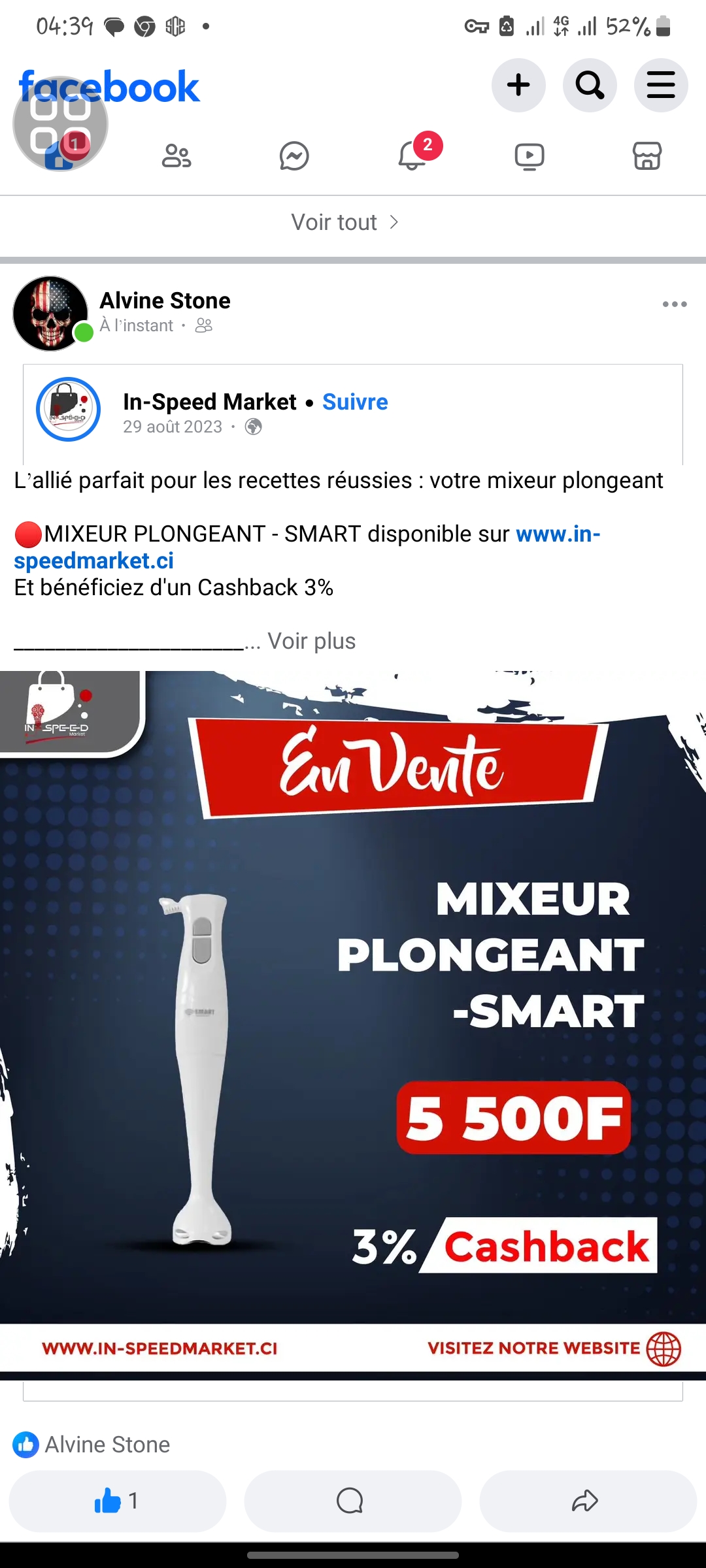
Task: Open post options three-dot menu
Action: point(674,304)
